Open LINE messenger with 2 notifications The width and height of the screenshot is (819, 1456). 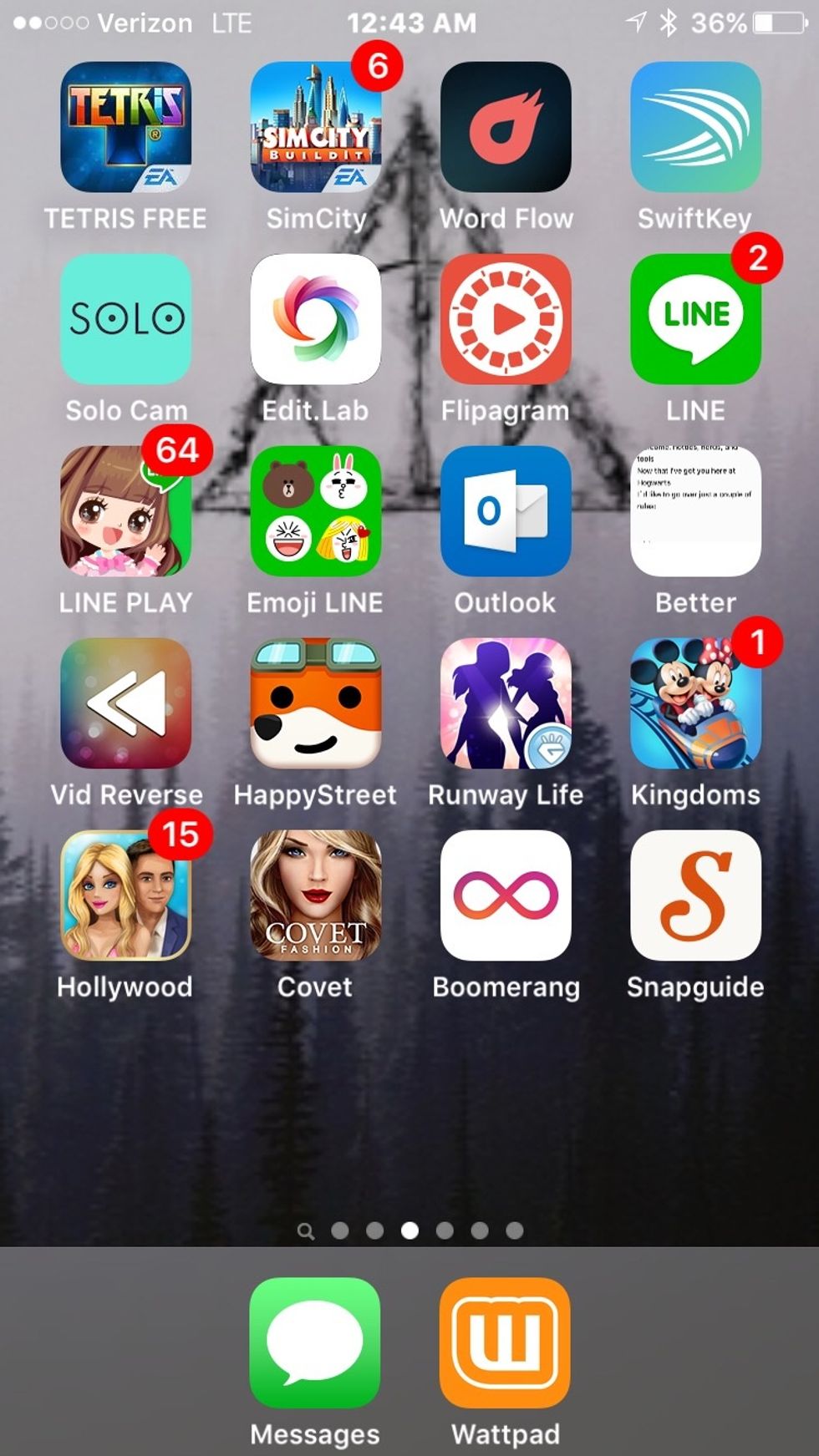pyautogui.click(x=695, y=319)
